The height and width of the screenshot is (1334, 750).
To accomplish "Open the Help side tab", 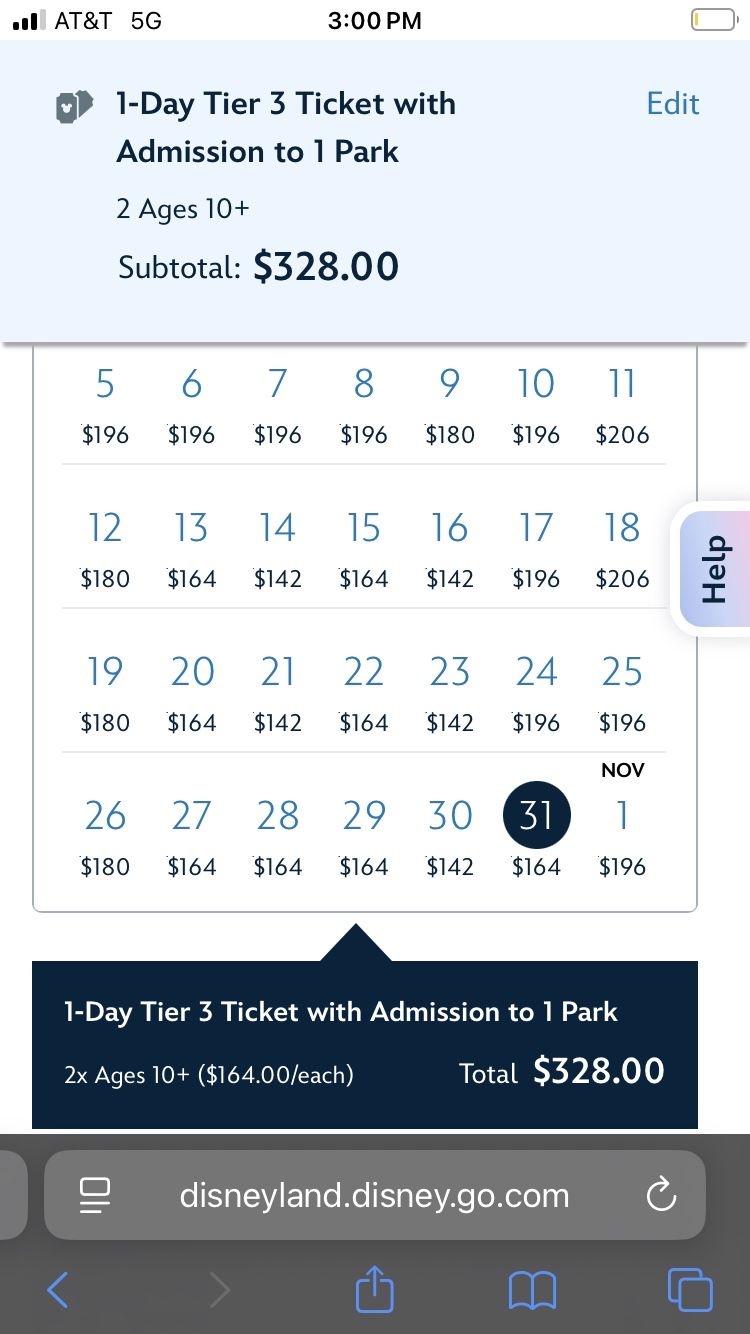I will click(x=714, y=569).
